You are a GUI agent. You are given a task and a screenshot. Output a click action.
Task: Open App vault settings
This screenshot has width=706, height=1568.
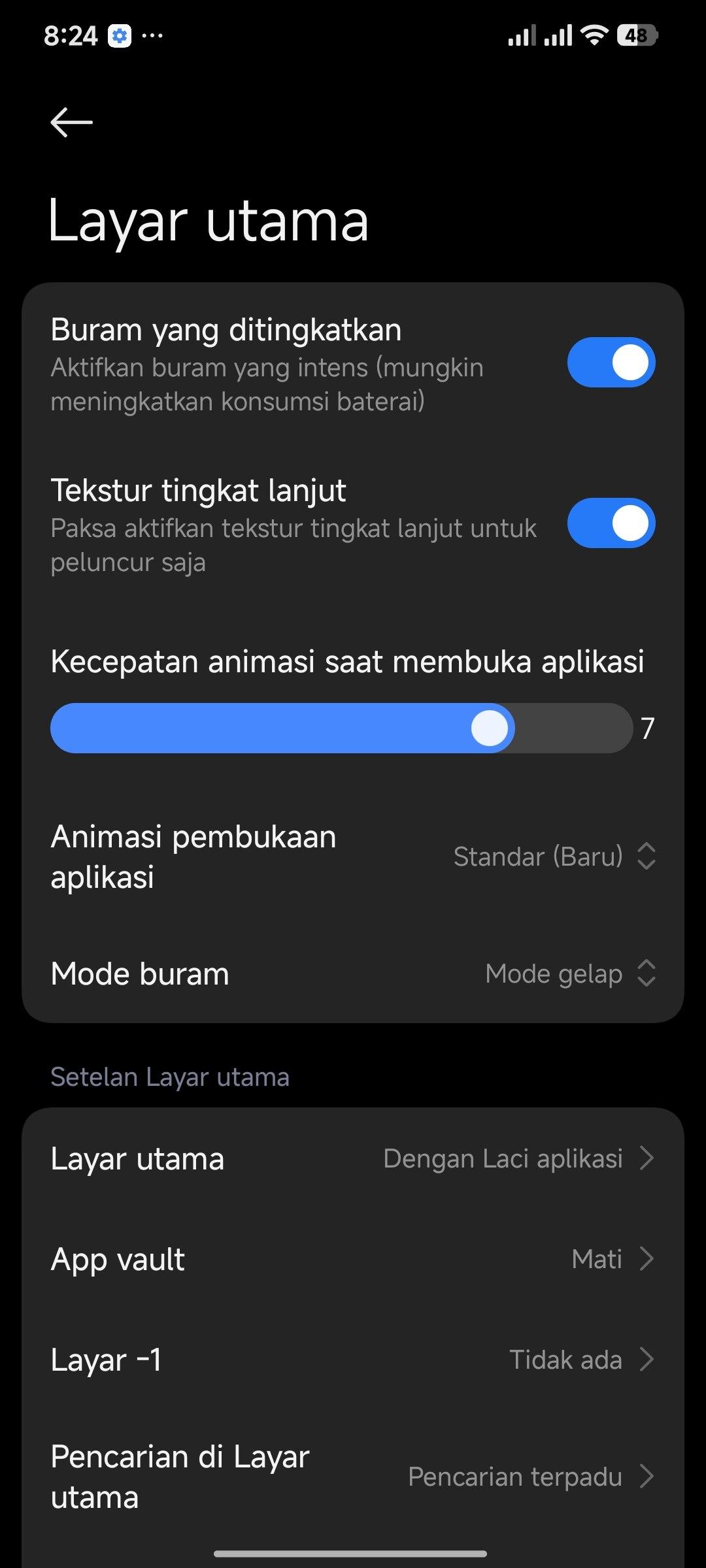[x=353, y=1259]
